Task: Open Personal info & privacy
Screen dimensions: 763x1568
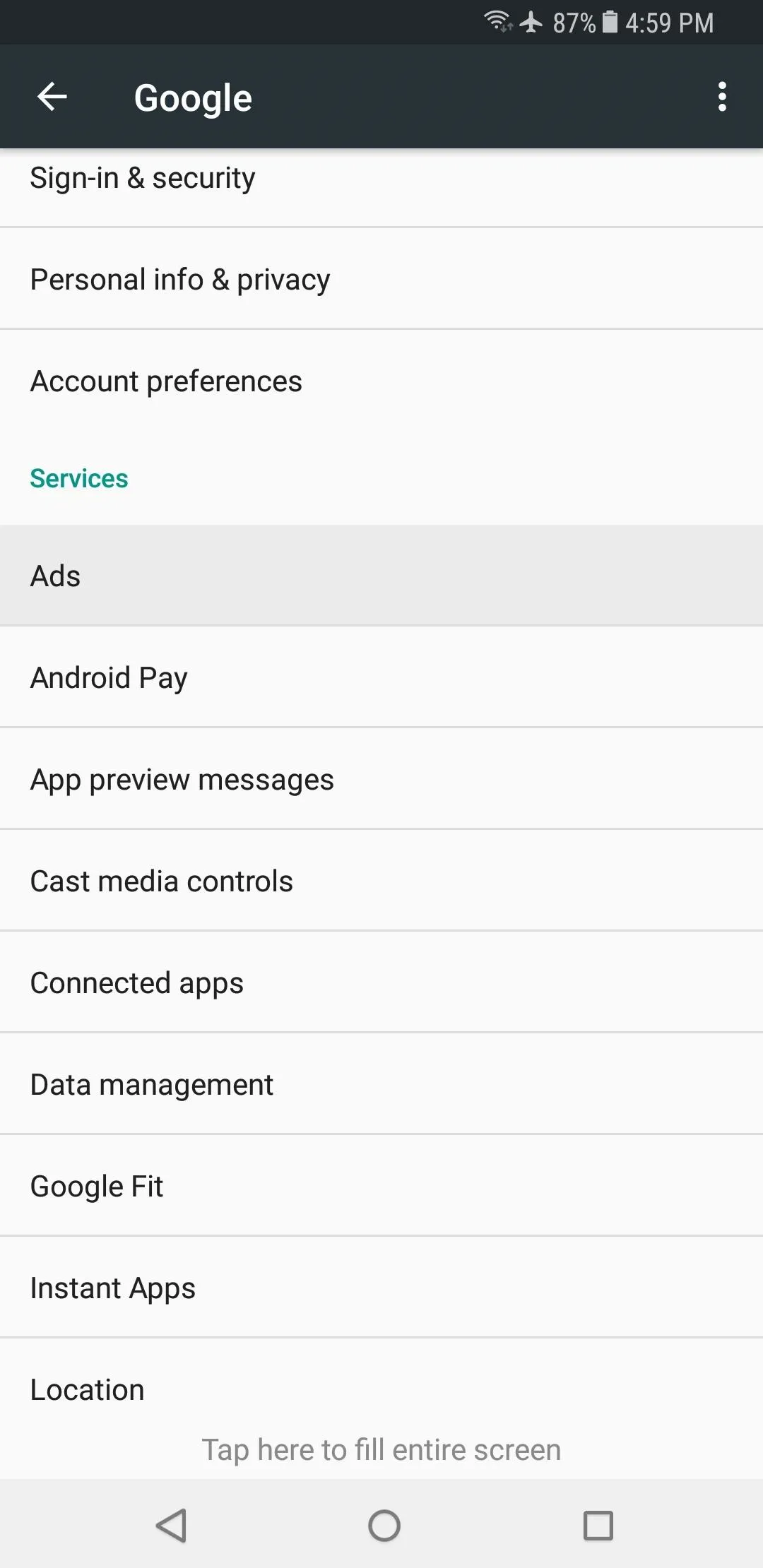Action: [x=381, y=279]
